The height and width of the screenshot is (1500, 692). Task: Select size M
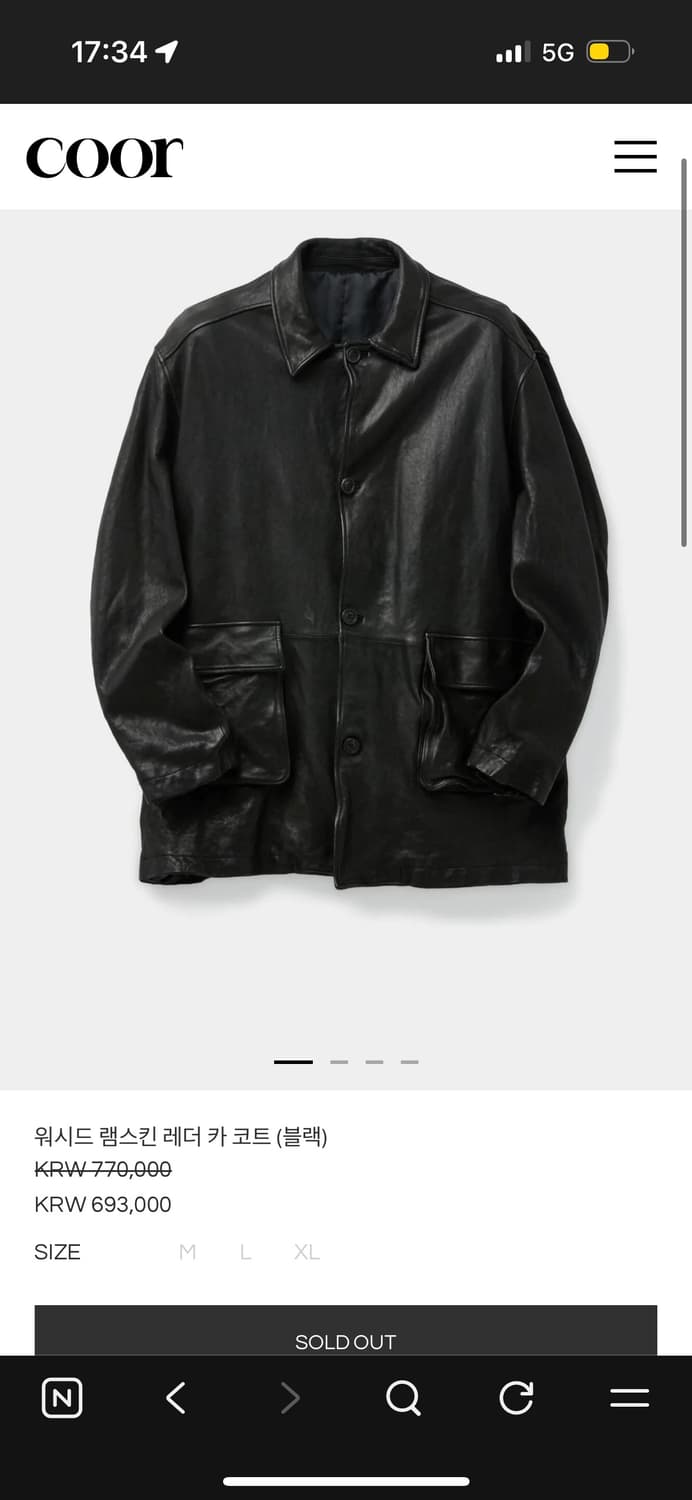(187, 1252)
